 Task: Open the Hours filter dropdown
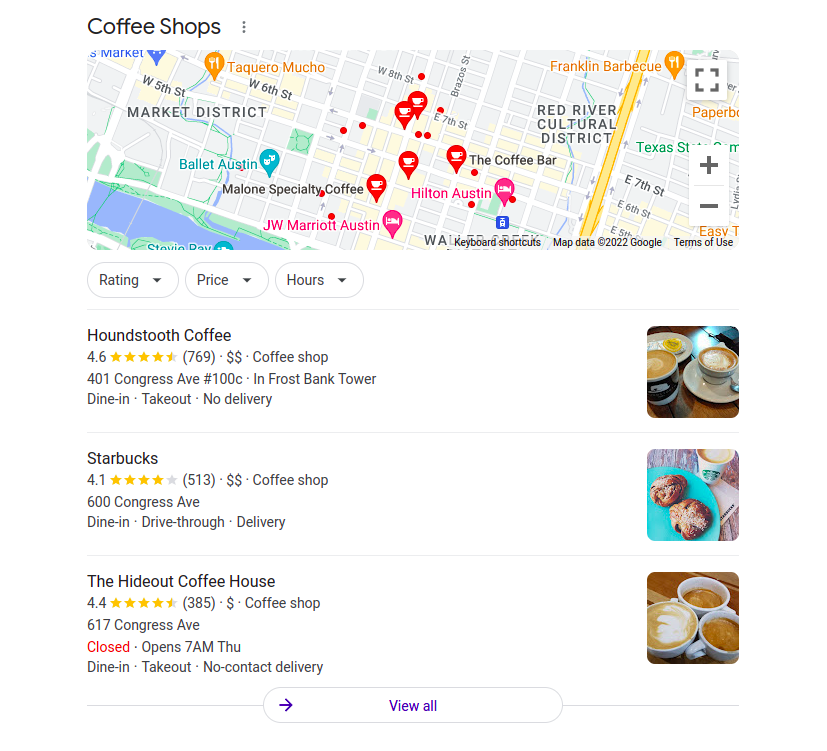[318, 280]
